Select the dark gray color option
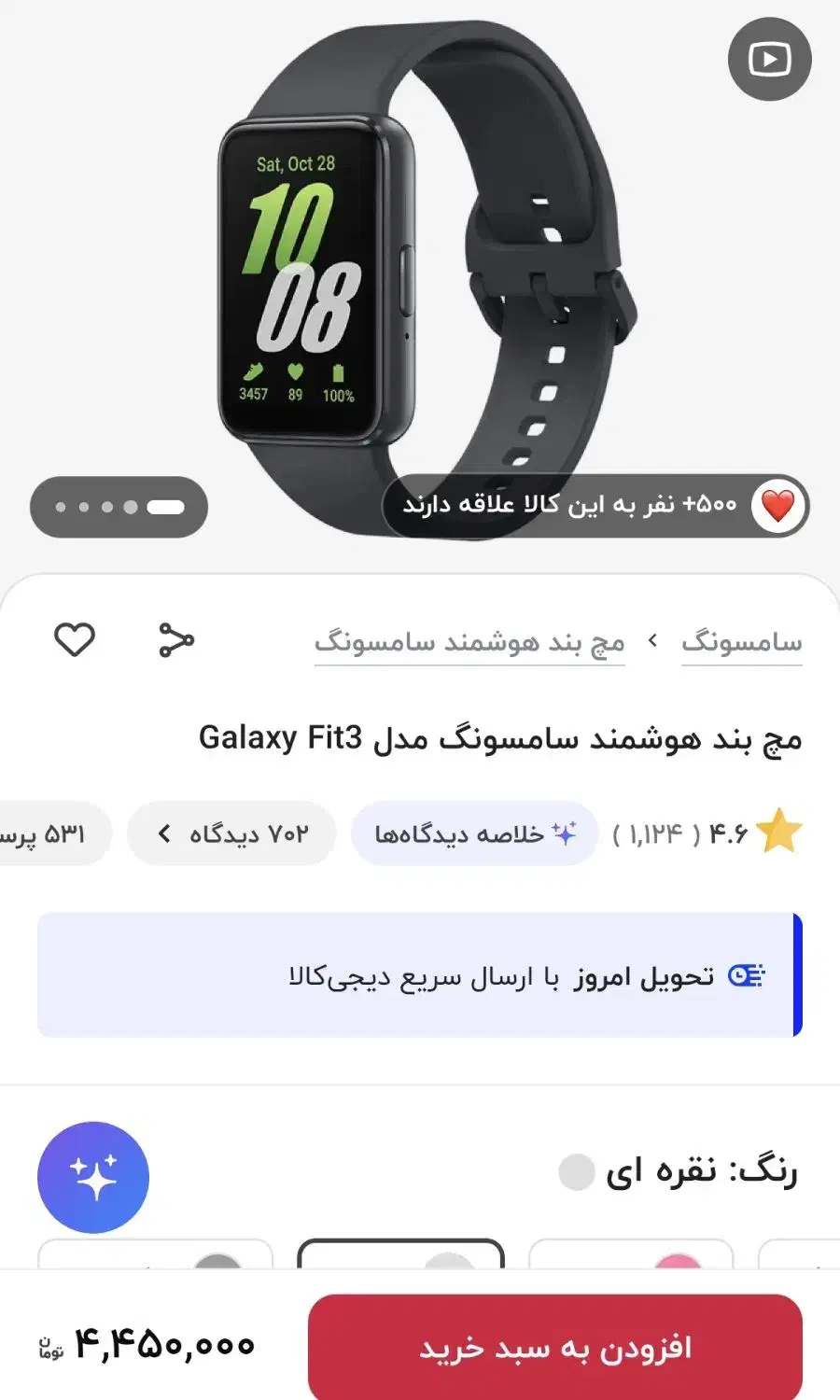The image size is (840, 1400). pos(155,1254)
